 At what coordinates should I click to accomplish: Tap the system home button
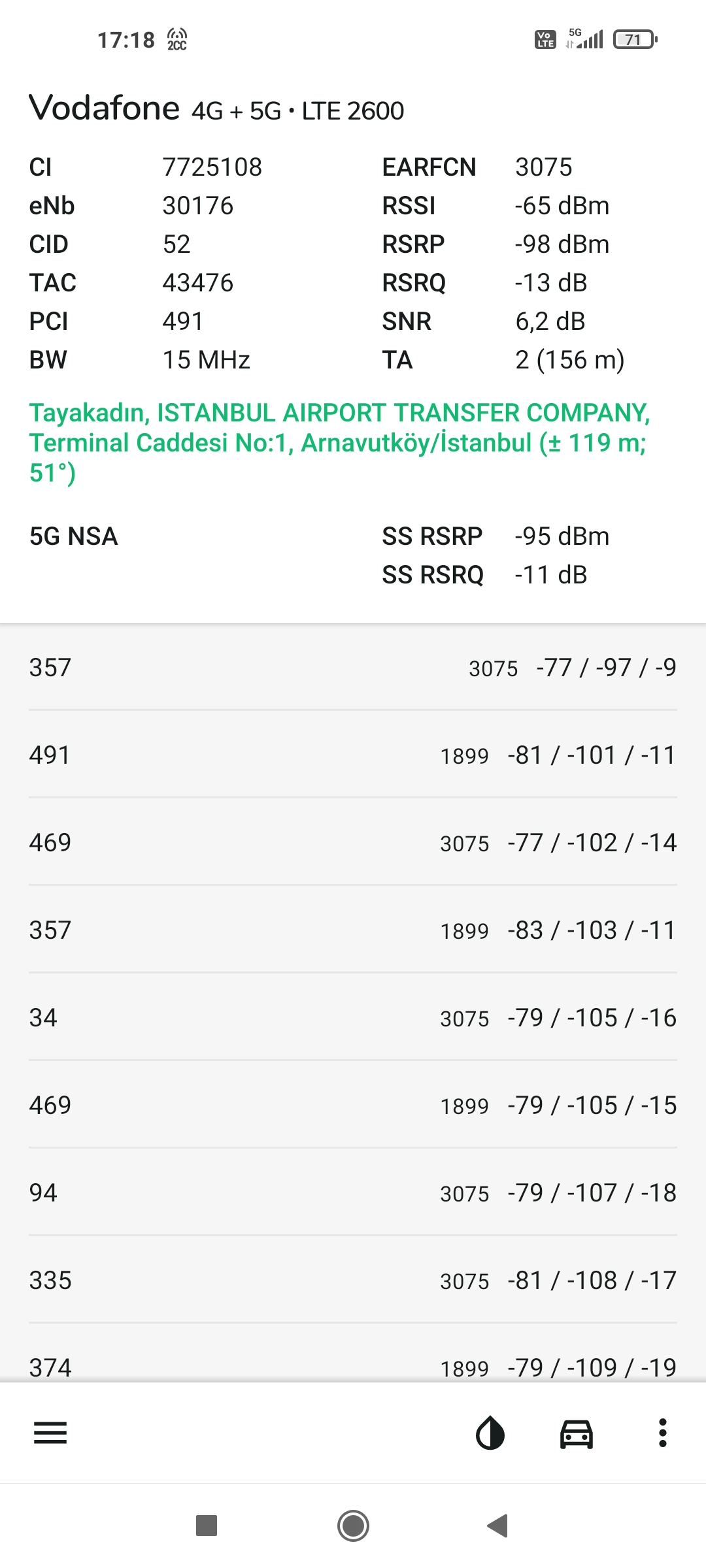pyautogui.click(x=353, y=1526)
